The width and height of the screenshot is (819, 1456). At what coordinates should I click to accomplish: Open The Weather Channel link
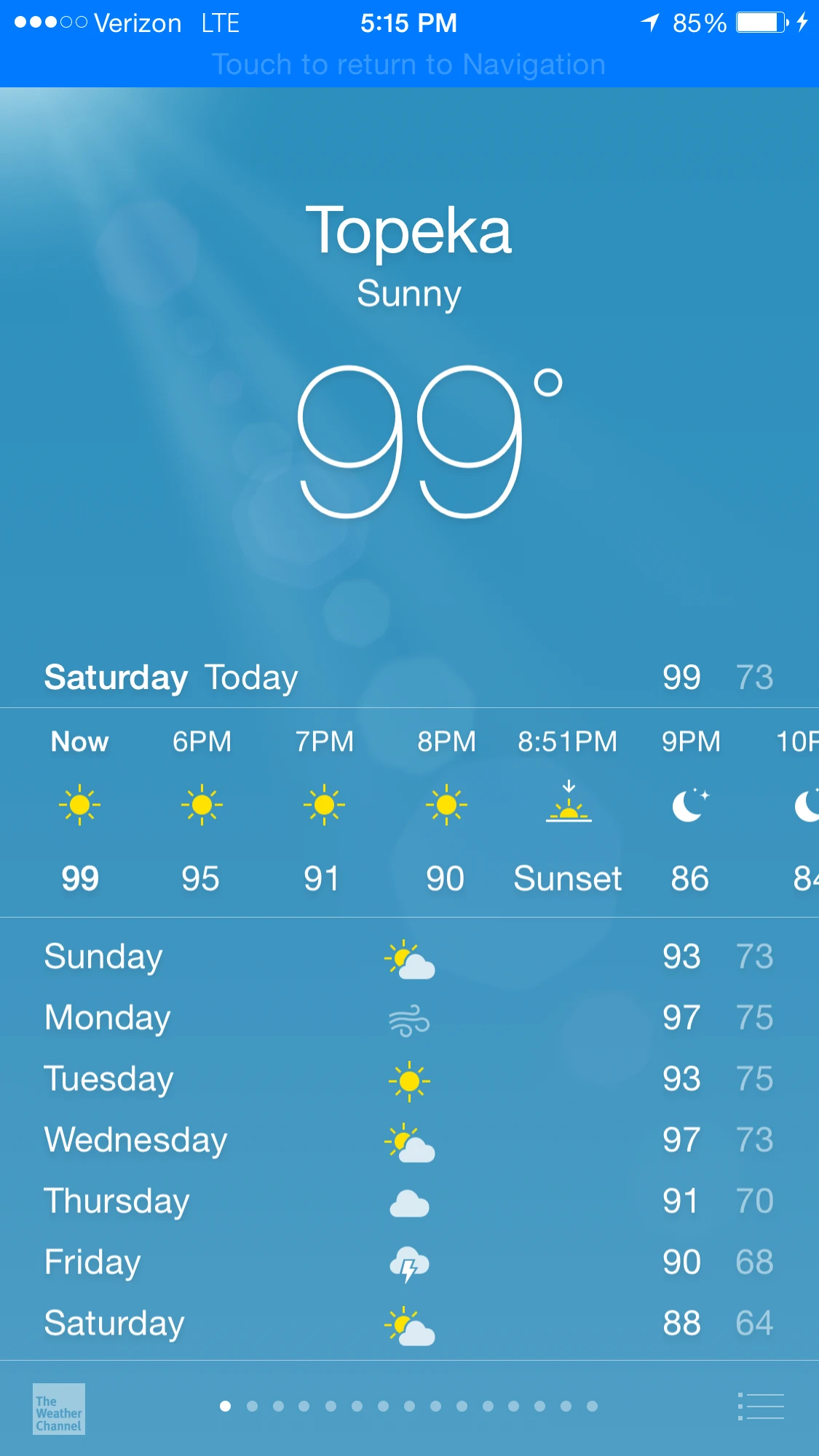pyautogui.click(x=59, y=1409)
